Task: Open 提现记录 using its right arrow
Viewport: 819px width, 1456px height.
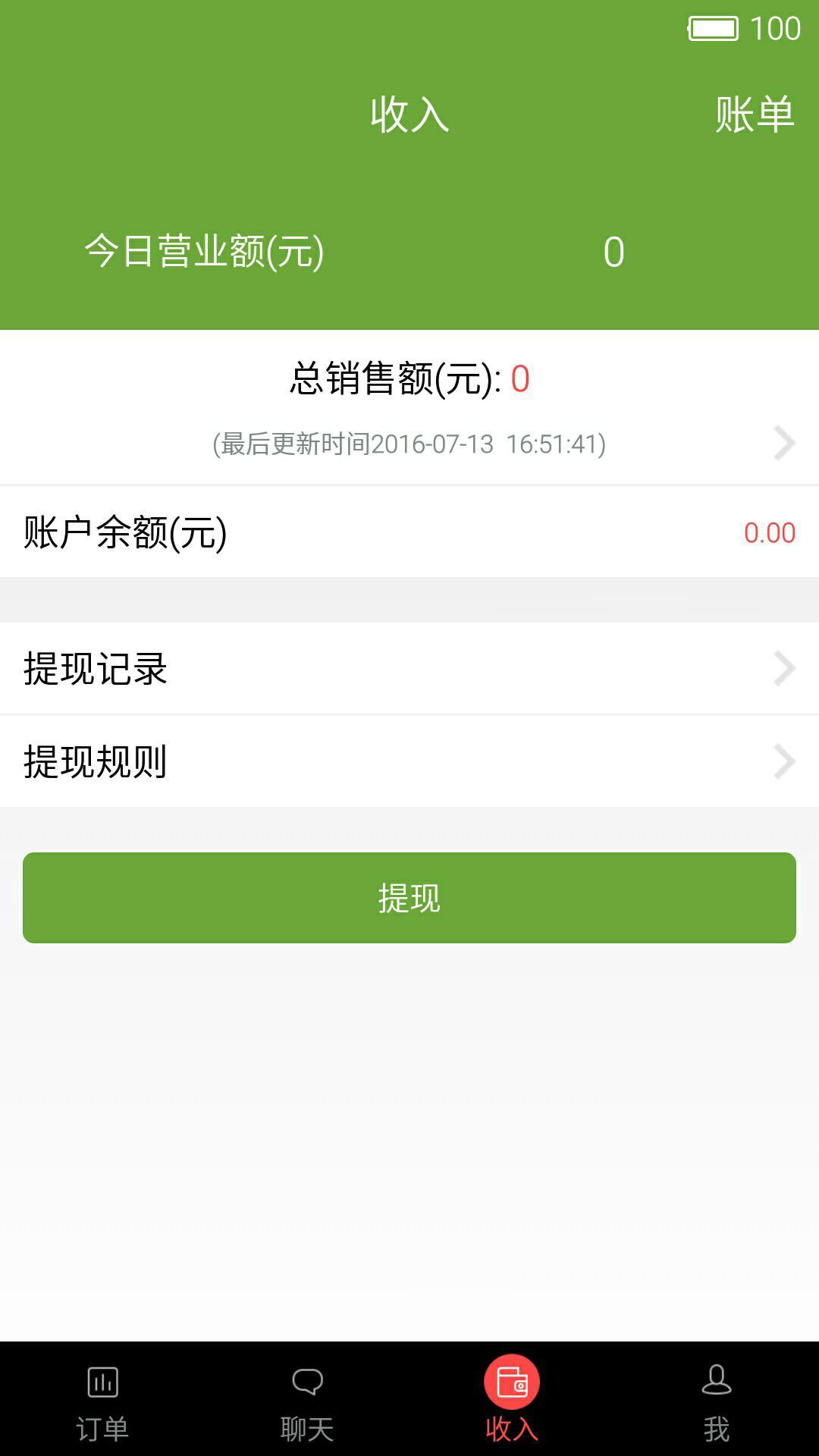Action: [x=784, y=667]
